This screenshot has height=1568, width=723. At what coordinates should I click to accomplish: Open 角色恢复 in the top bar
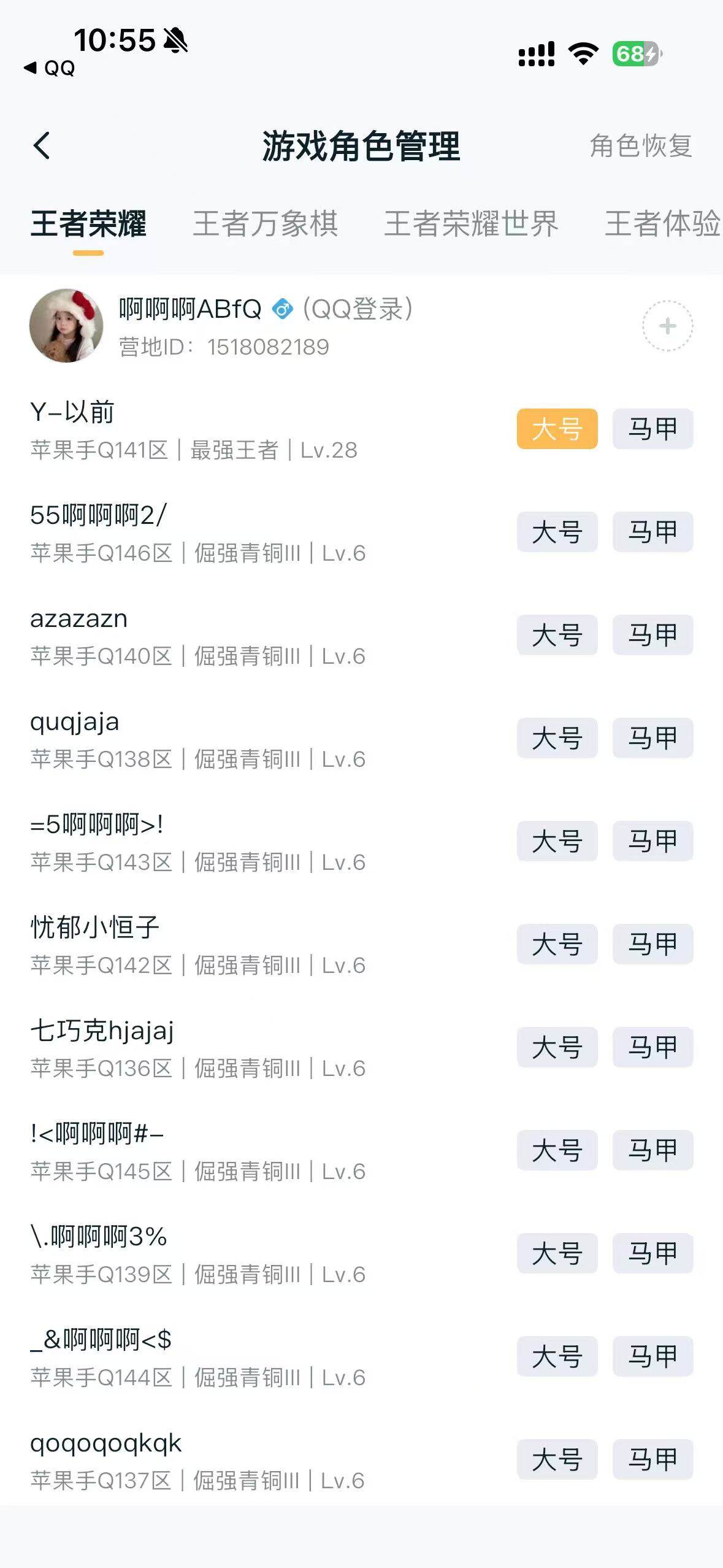[x=640, y=146]
